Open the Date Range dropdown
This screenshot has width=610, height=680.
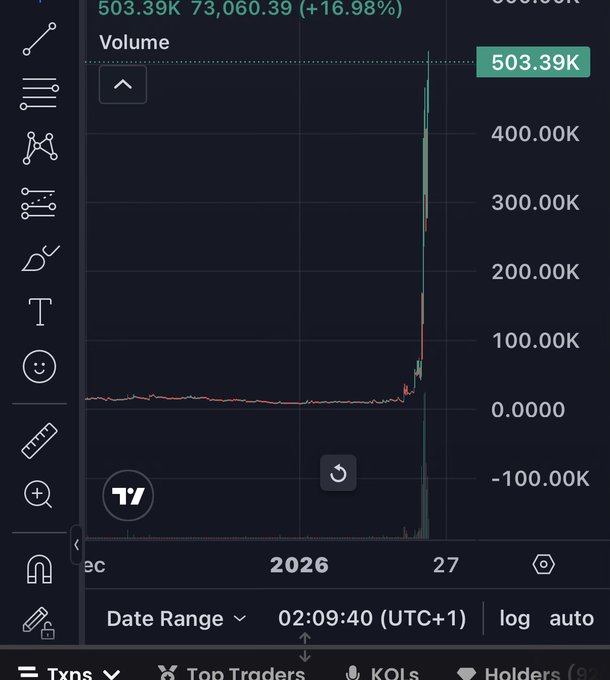click(x=176, y=619)
